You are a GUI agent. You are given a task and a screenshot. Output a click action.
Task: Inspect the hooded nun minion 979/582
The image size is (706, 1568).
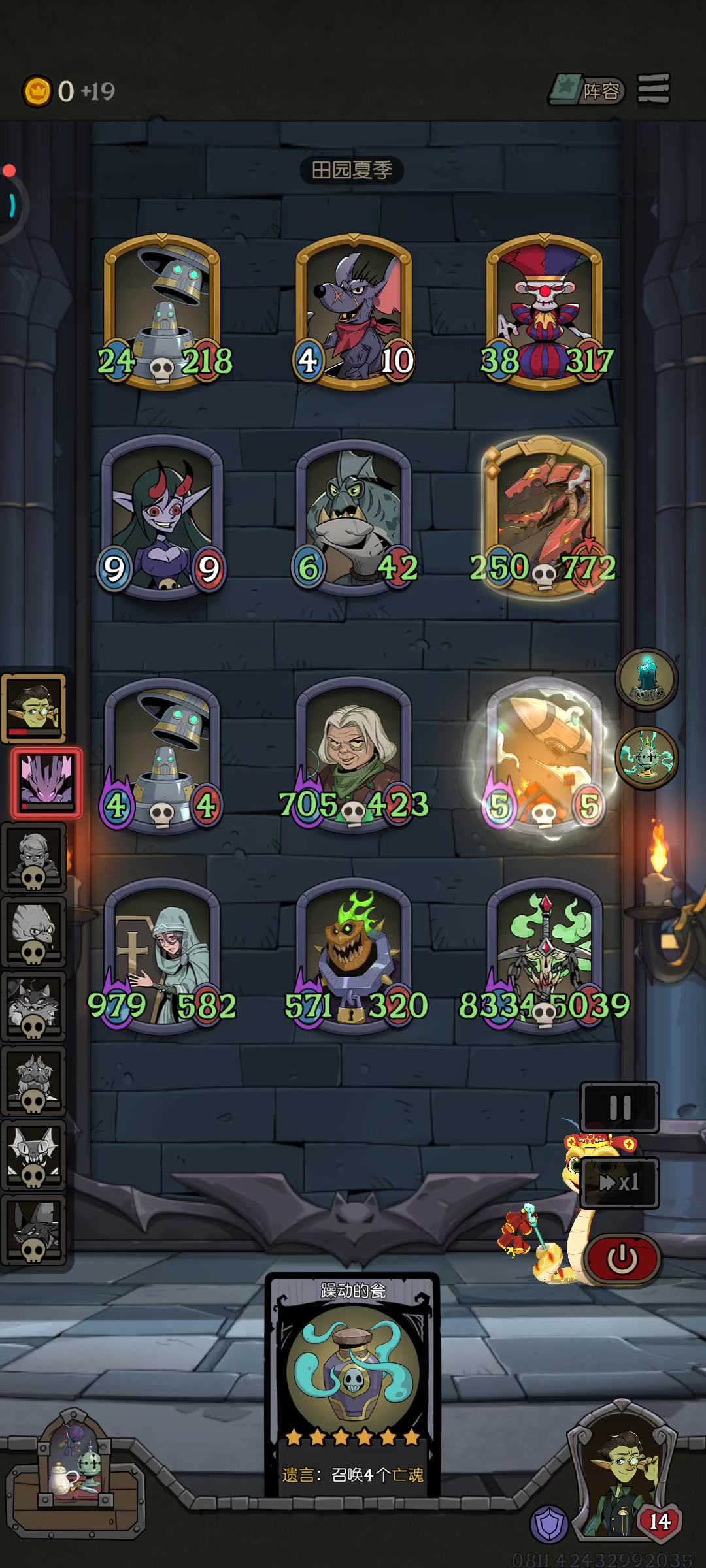[x=162, y=955]
